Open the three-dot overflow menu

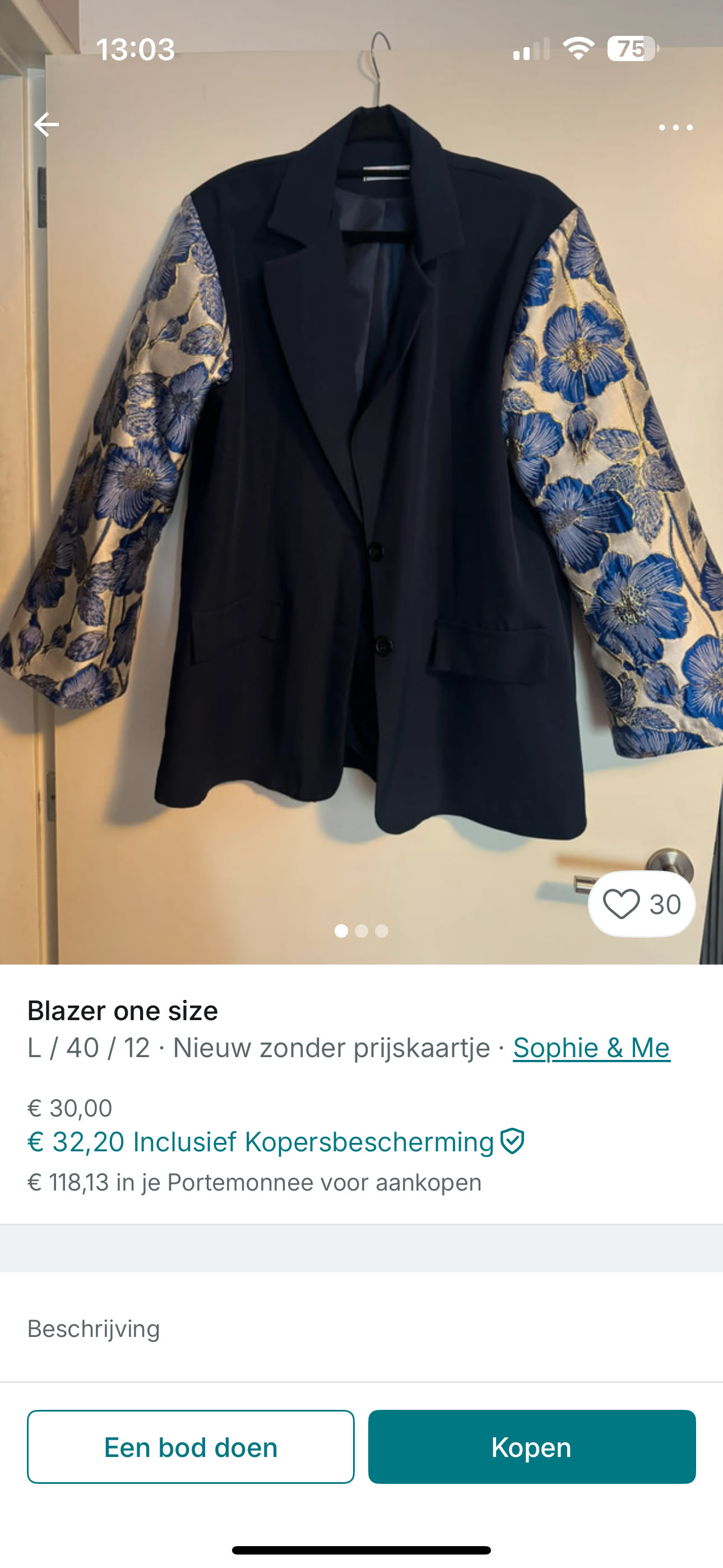(x=675, y=127)
